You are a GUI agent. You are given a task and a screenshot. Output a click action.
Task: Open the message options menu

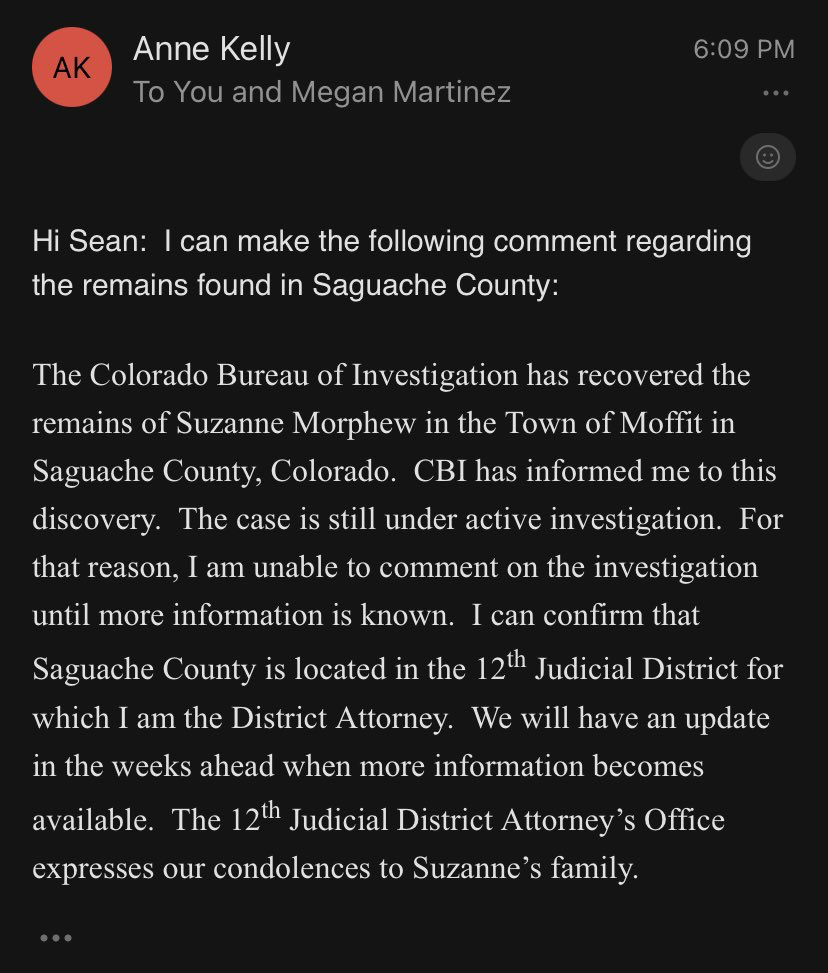[775, 94]
